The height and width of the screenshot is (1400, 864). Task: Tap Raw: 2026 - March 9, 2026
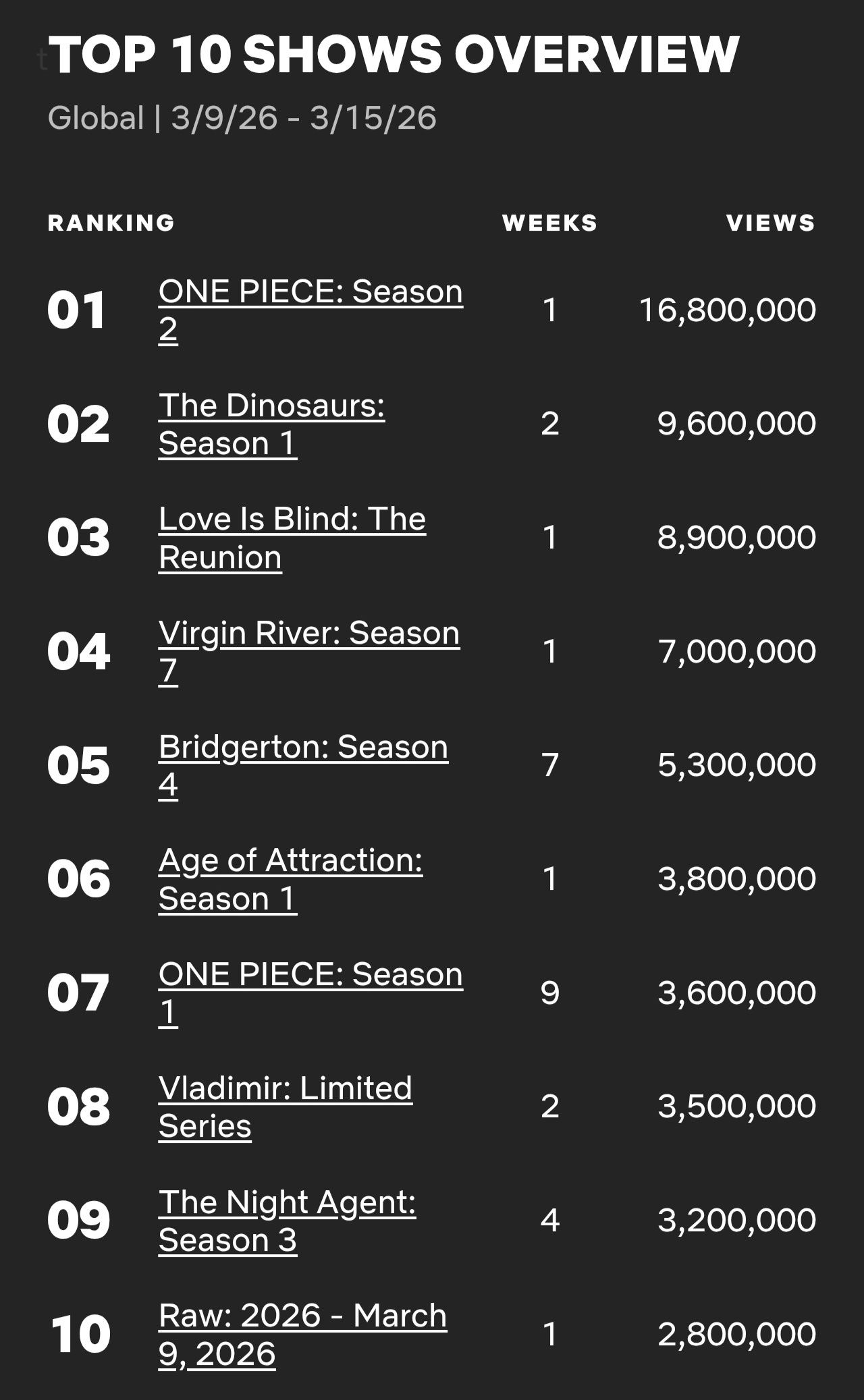(x=302, y=1334)
